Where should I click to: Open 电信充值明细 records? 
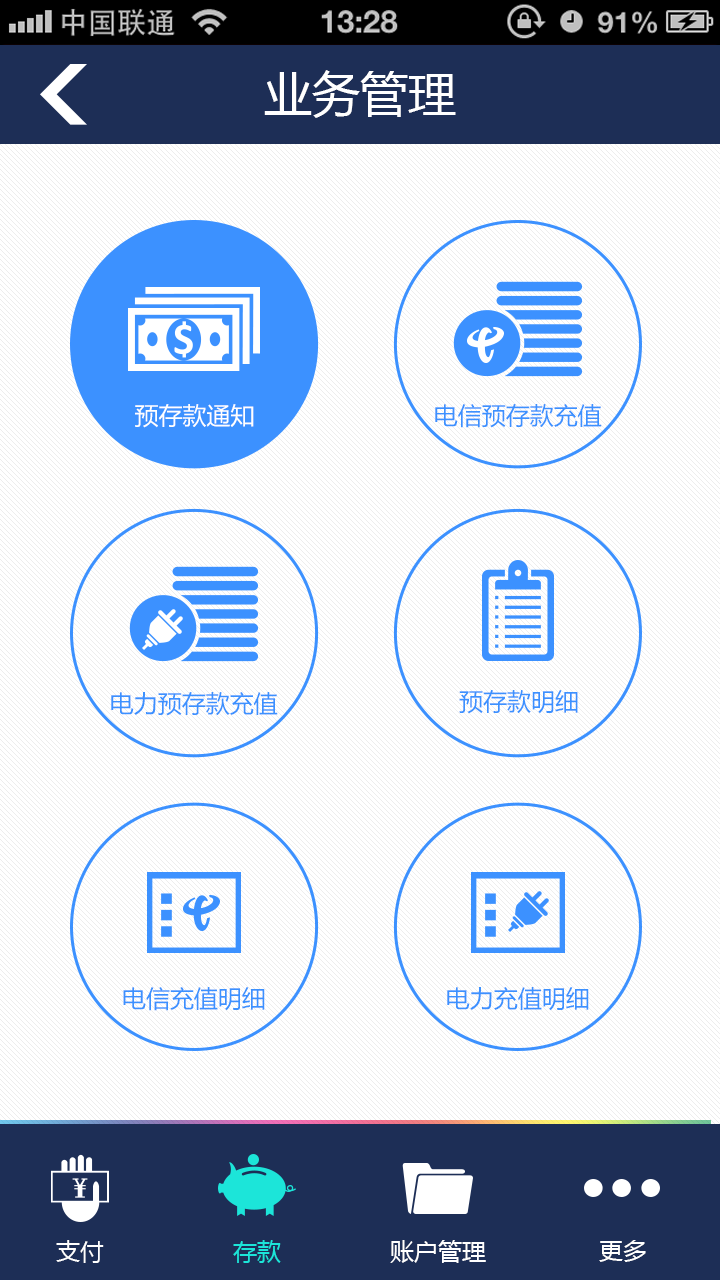(x=194, y=927)
